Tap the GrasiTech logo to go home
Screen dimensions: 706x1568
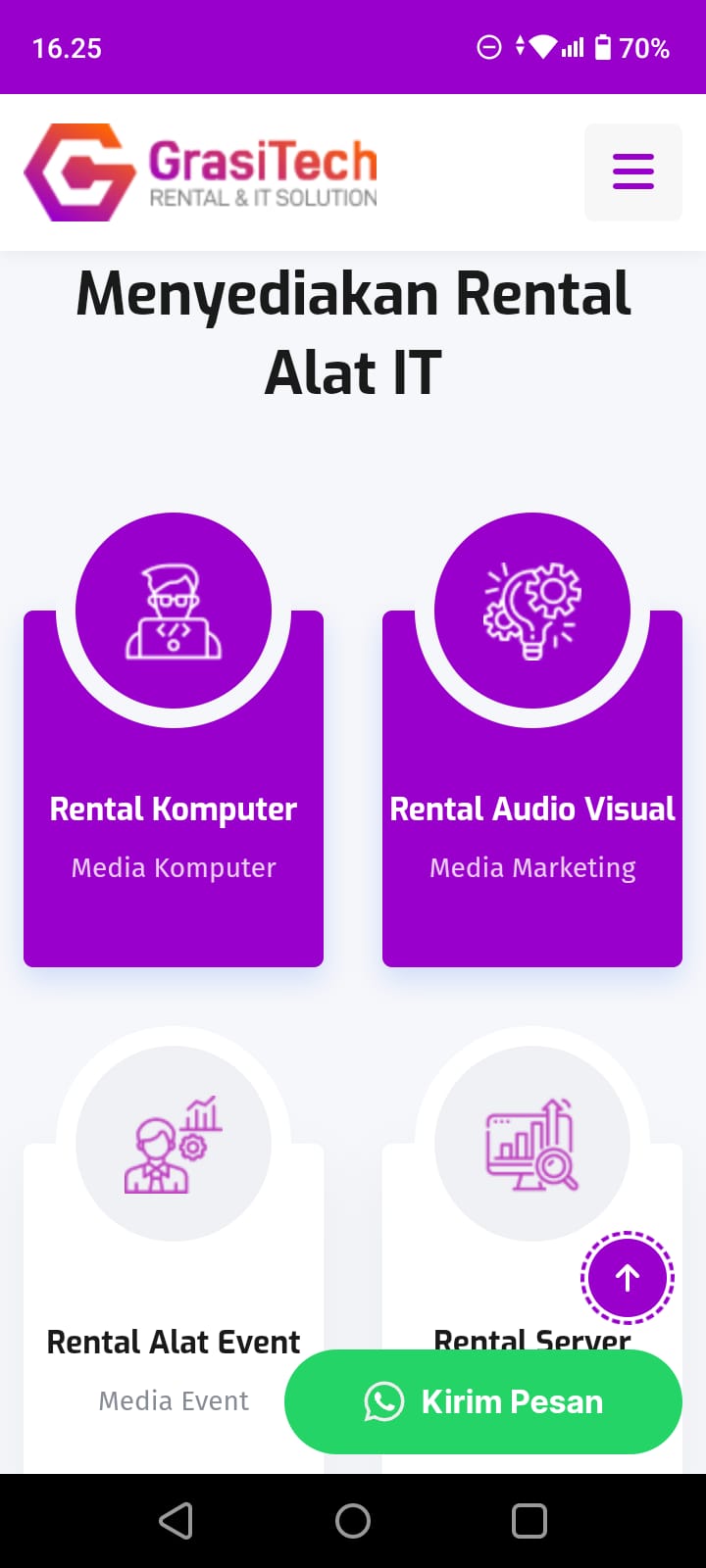tap(201, 172)
